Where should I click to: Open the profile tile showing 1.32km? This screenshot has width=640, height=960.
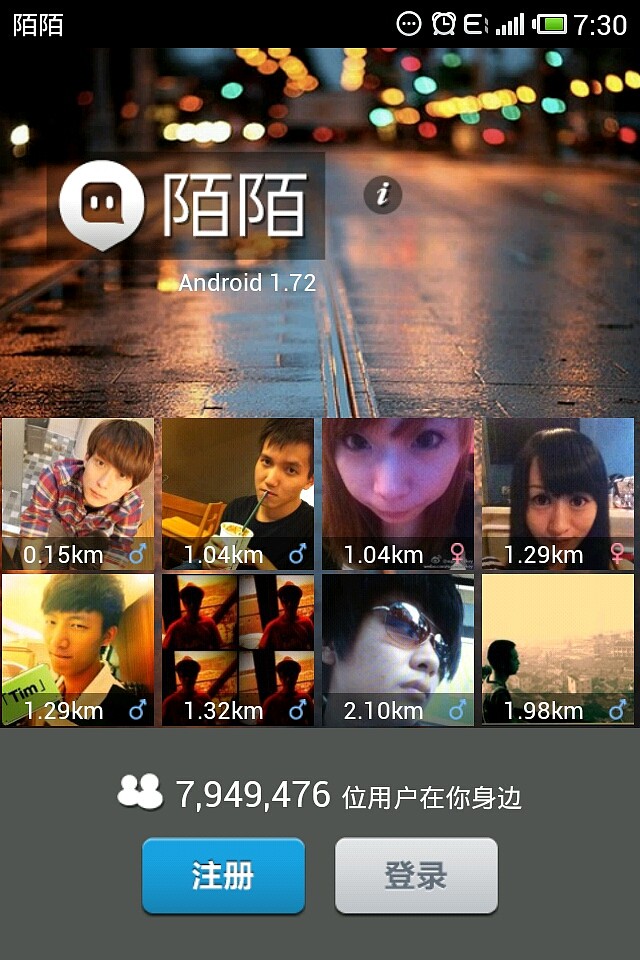(238, 650)
